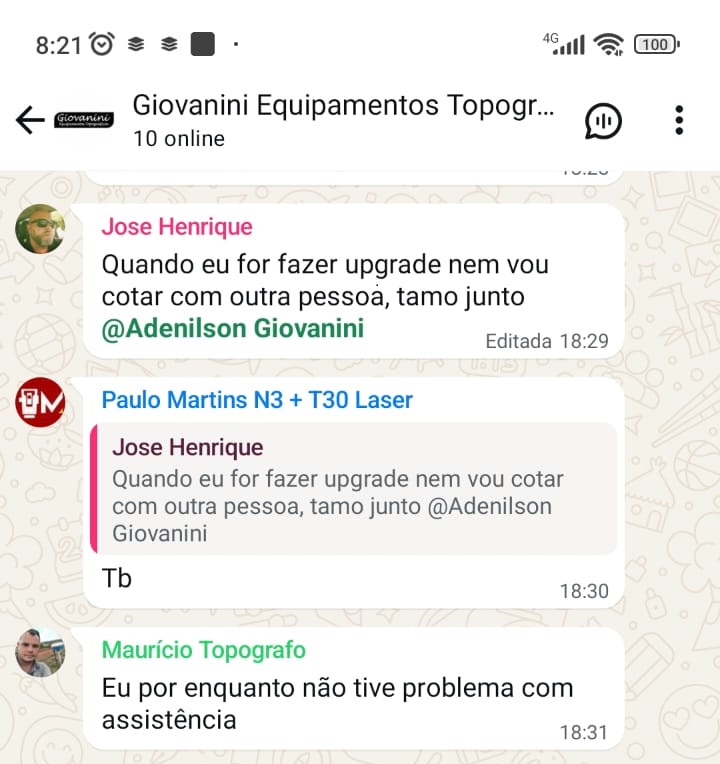The width and height of the screenshot is (720, 764).
Task: View Maurício Topografo's profile picture
Action: [40, 652]
